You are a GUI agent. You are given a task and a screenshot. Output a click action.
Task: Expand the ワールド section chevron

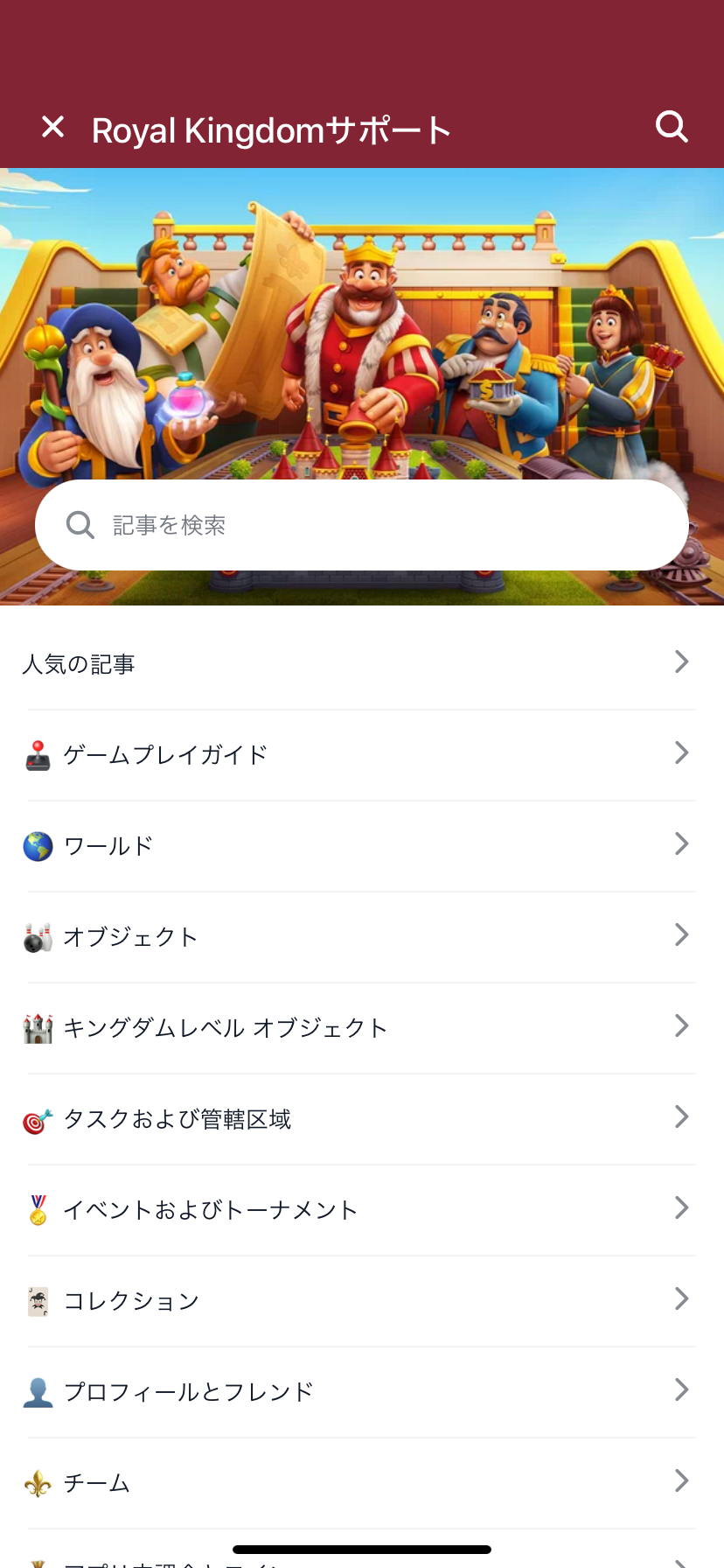[681, 844]
